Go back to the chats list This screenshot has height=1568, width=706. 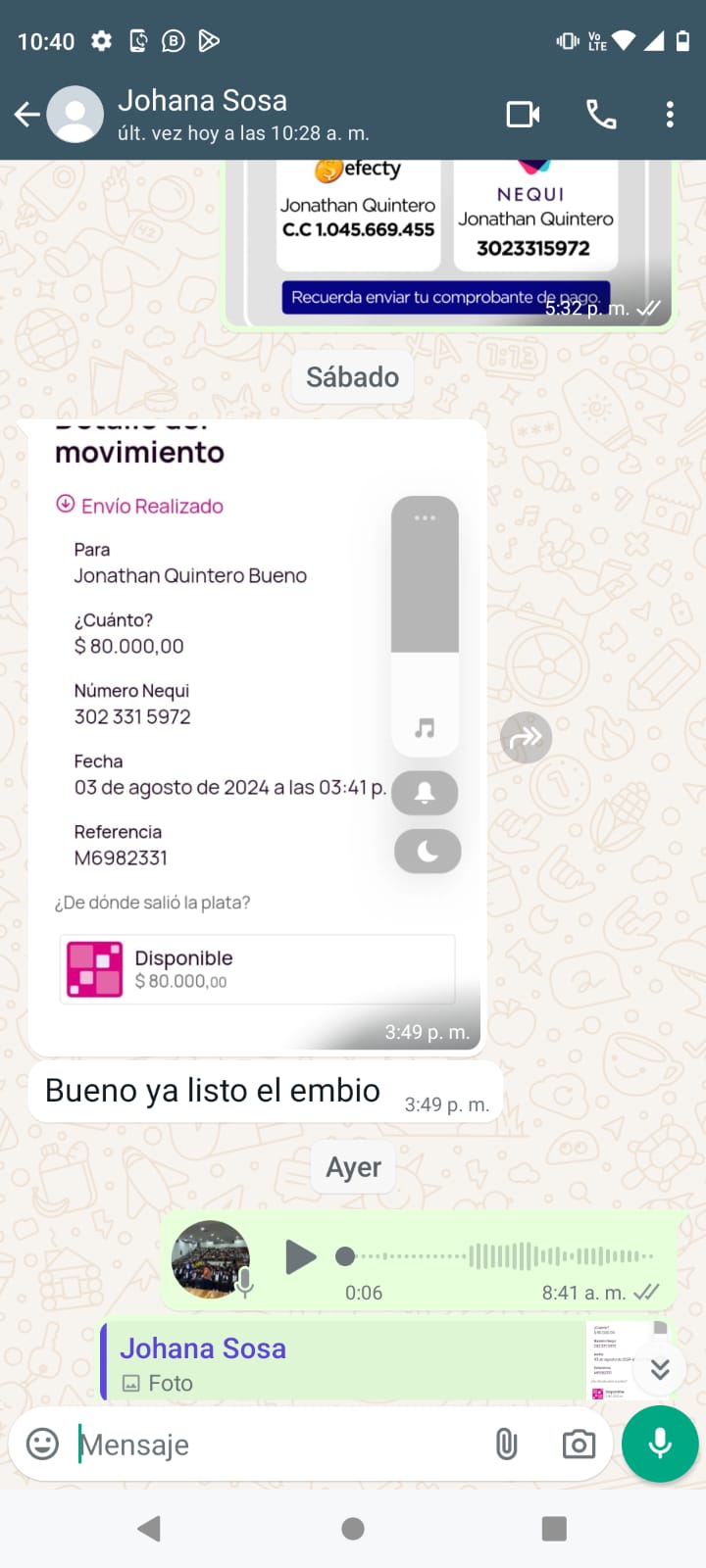pyautogui.click(x=27, y=115)
